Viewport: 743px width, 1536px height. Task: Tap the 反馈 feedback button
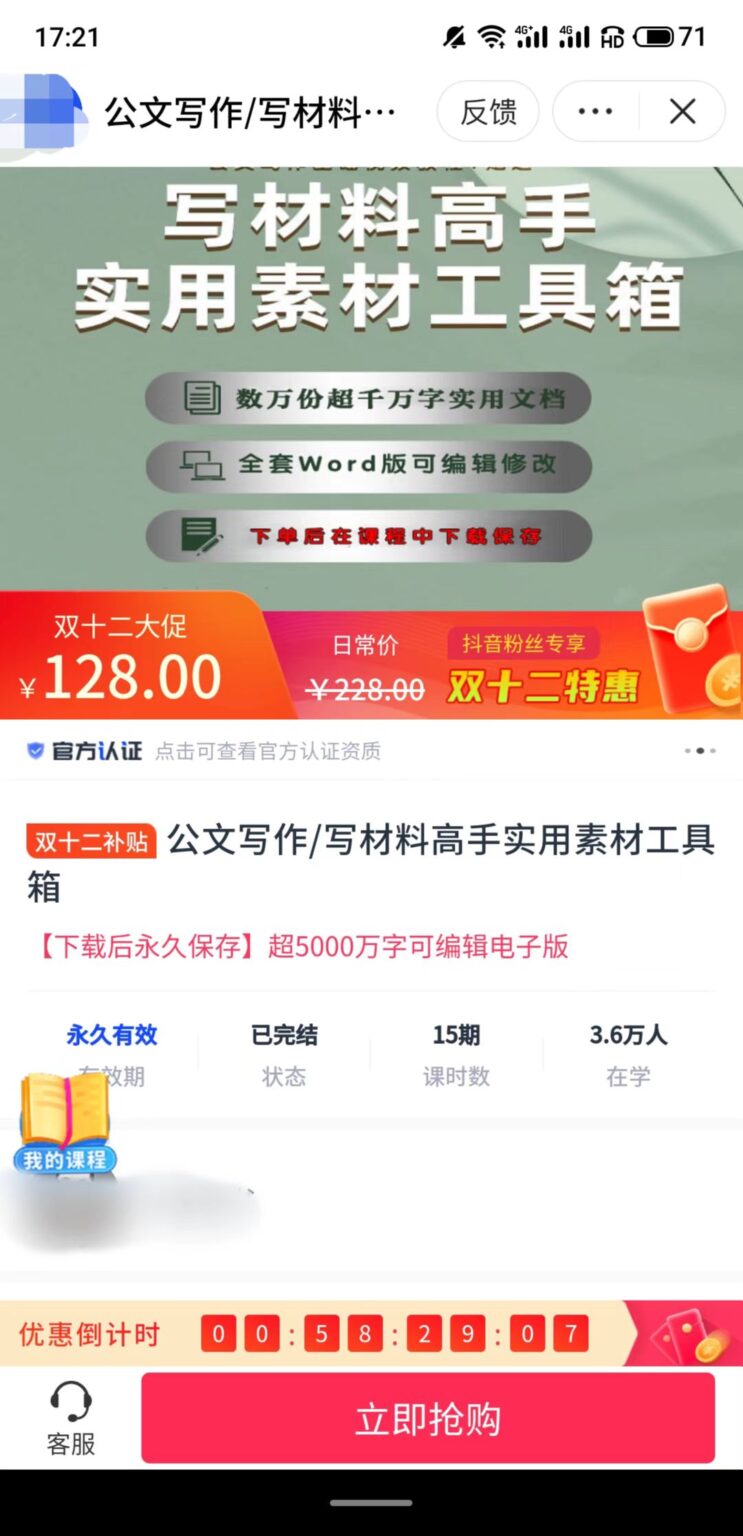(x=488, y=112)
